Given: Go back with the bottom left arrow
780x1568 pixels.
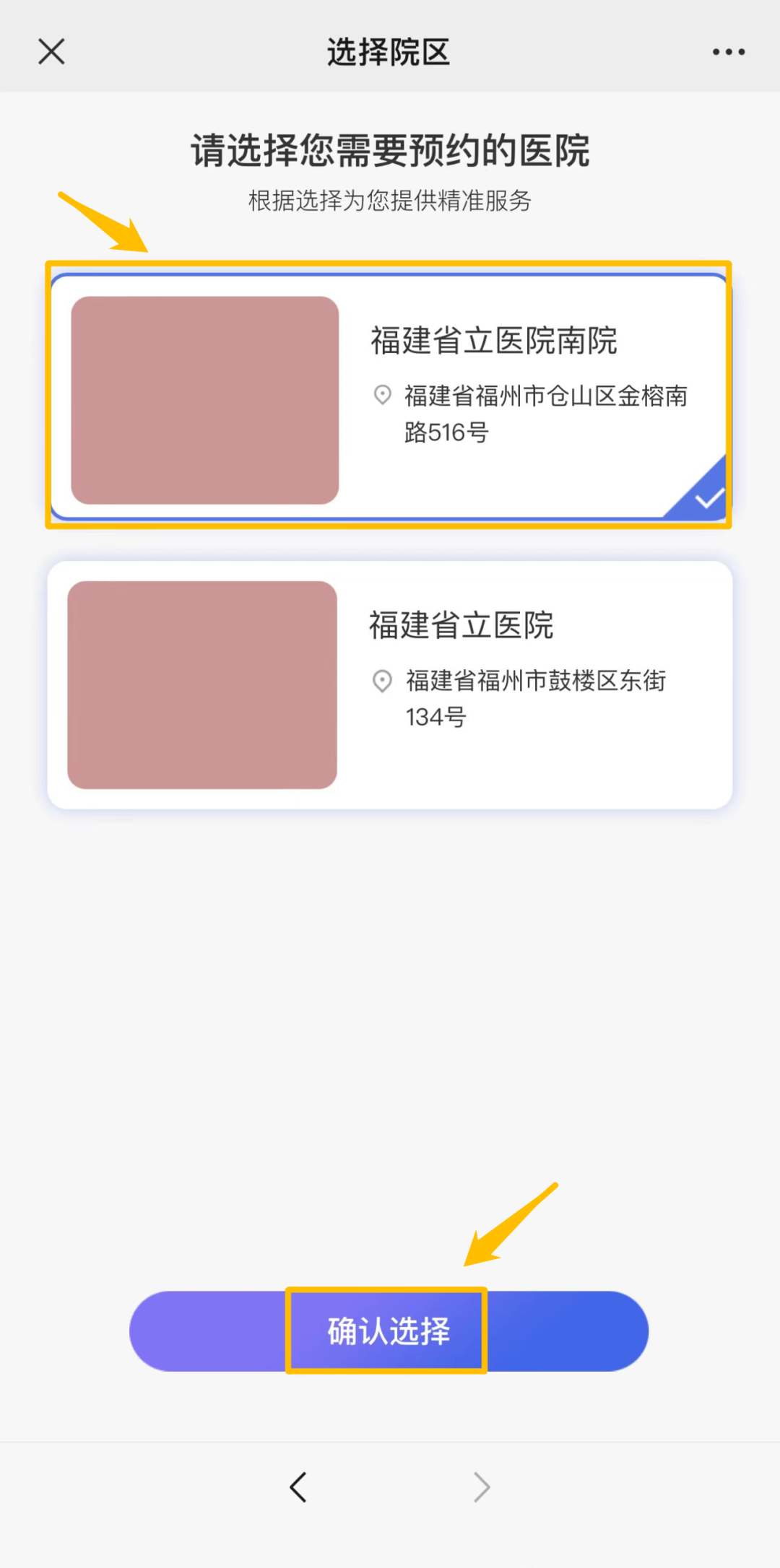Looking at the screenshot, I should point(298,1487).
